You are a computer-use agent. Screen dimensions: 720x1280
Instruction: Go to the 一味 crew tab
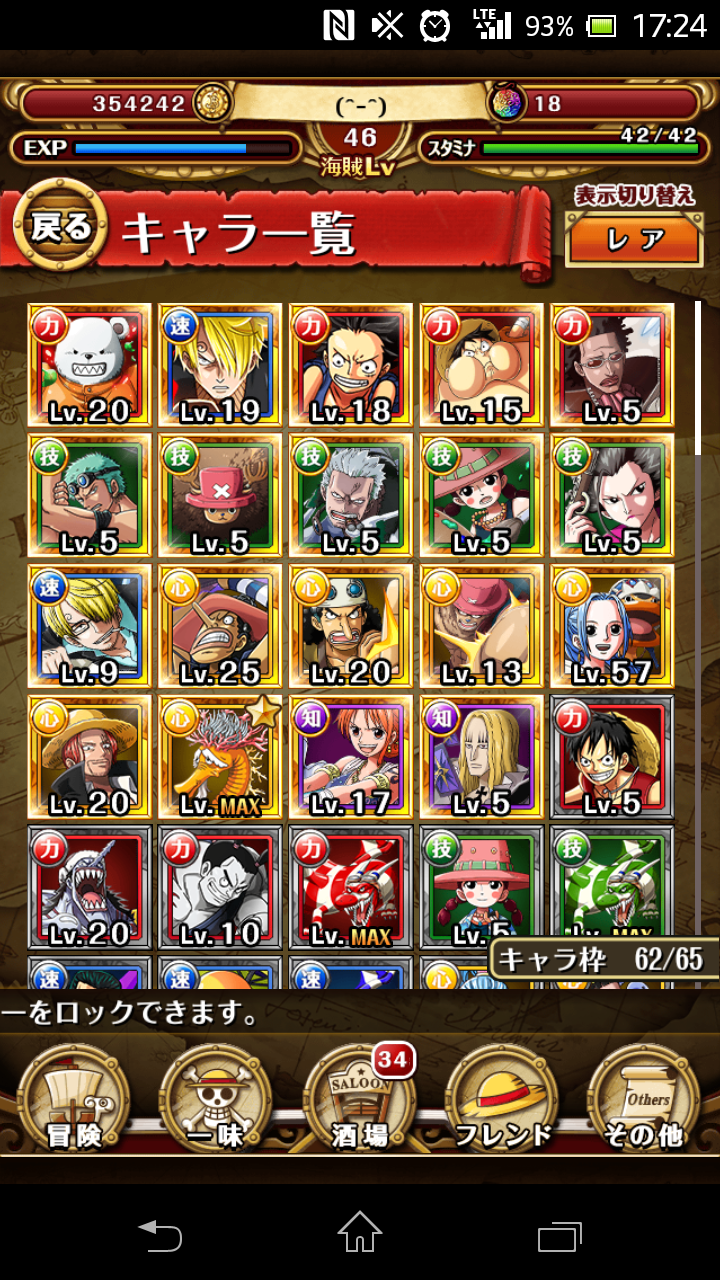[216, 1098]
